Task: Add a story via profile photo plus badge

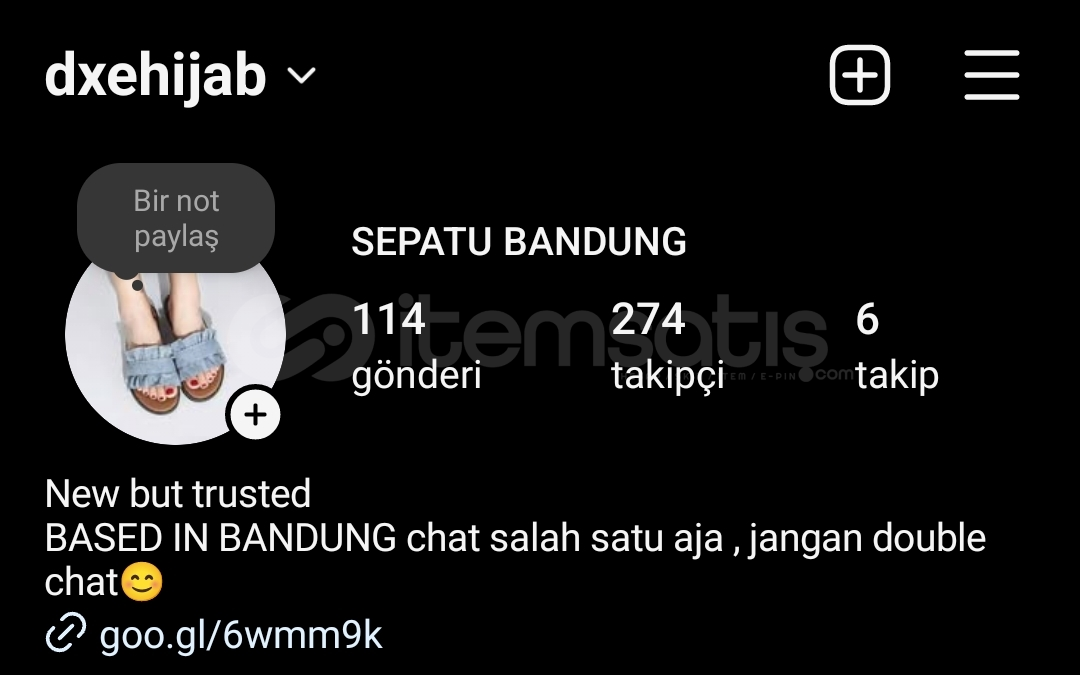Action: tap(256, 414)
